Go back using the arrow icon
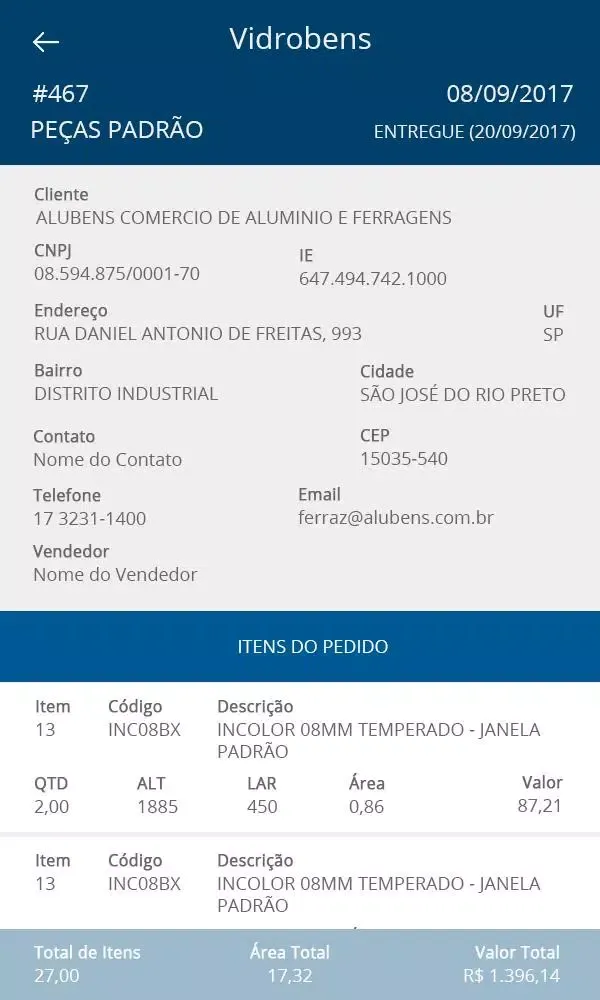The width and height of the screenshot is (600, 1000). pyautogui.click(x=46, y=41)
